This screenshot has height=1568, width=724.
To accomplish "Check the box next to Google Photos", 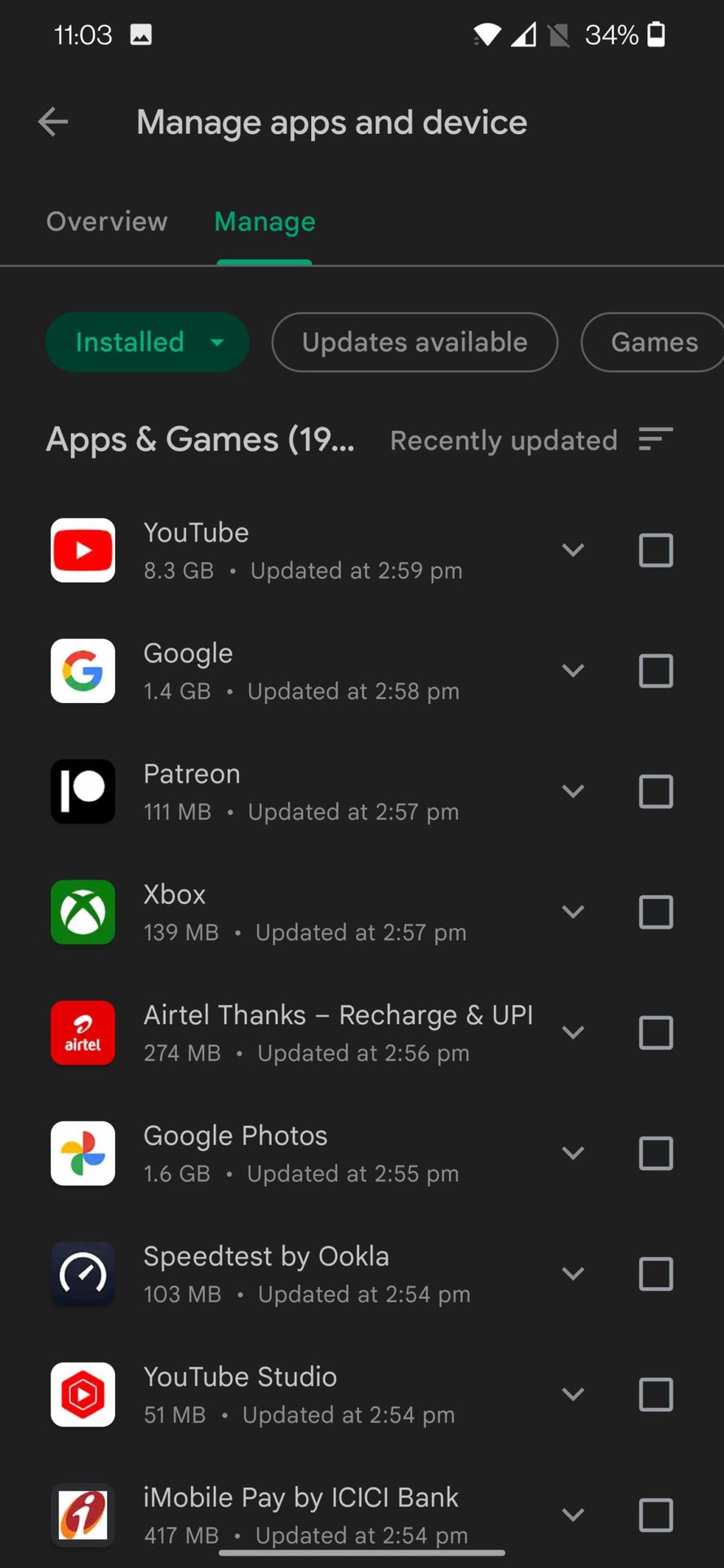I will pos(655,1153).
